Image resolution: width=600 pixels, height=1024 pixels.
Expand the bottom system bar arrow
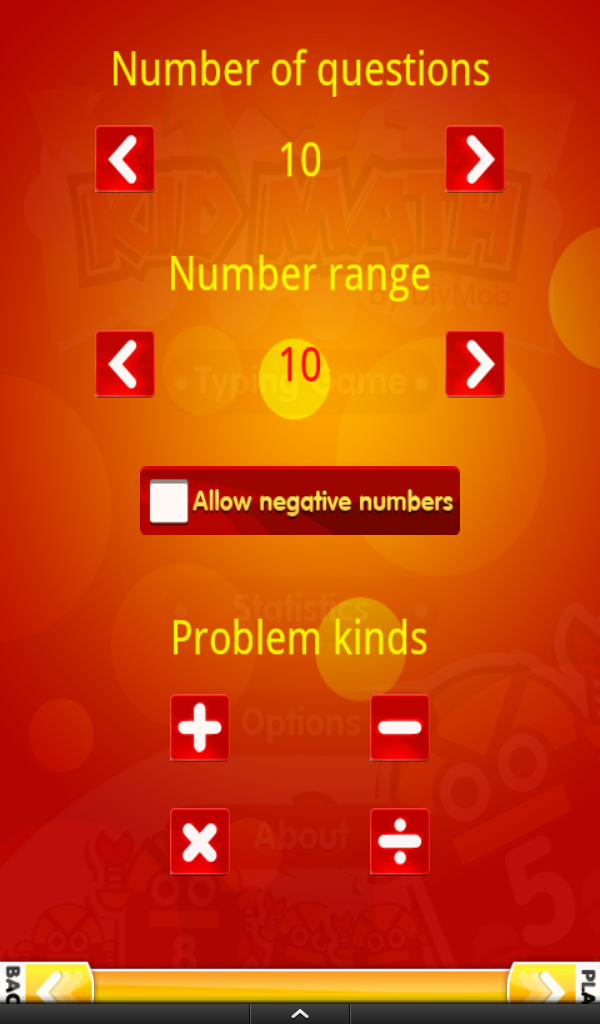click(x=300, y=1013)
